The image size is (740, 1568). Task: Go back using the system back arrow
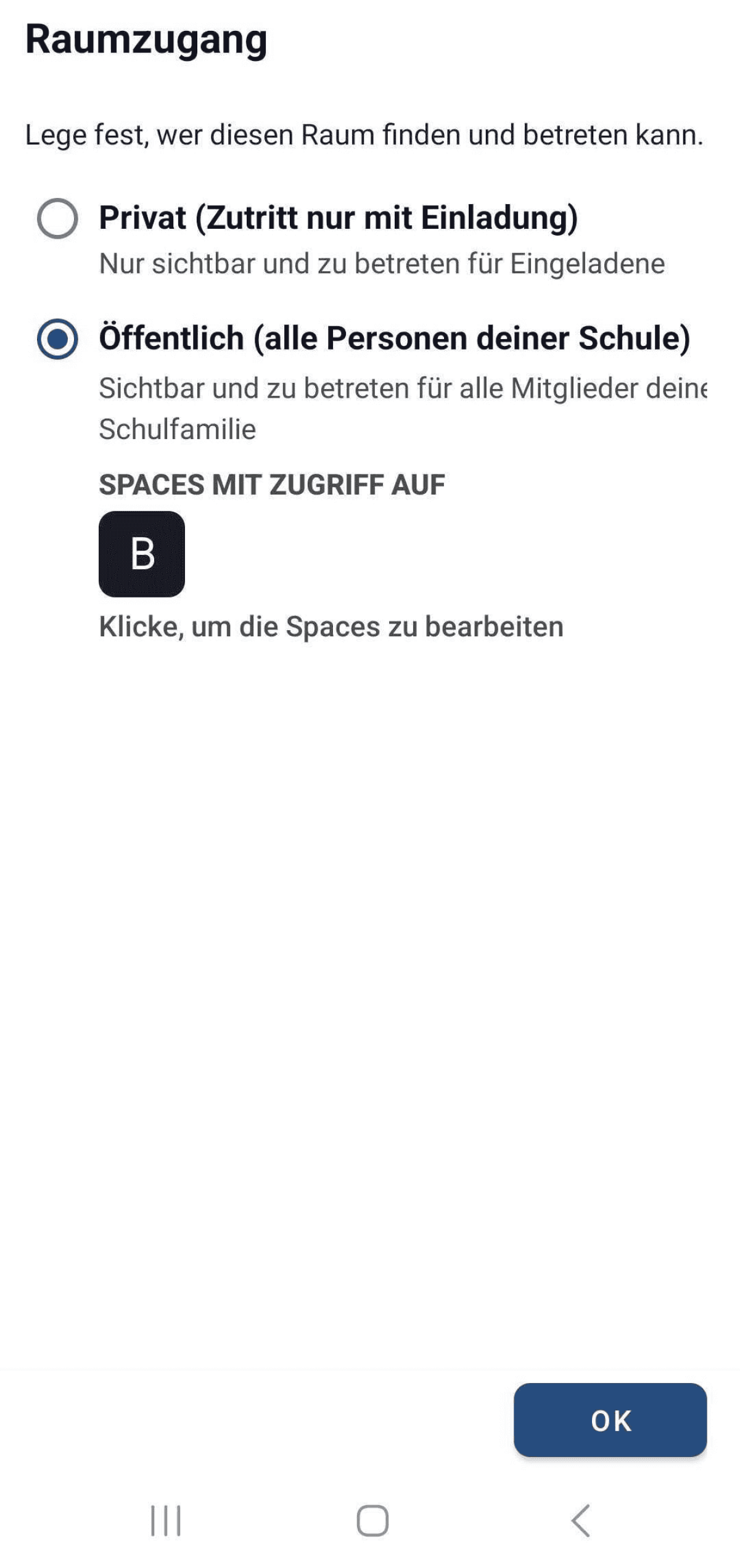point(580,1521)
